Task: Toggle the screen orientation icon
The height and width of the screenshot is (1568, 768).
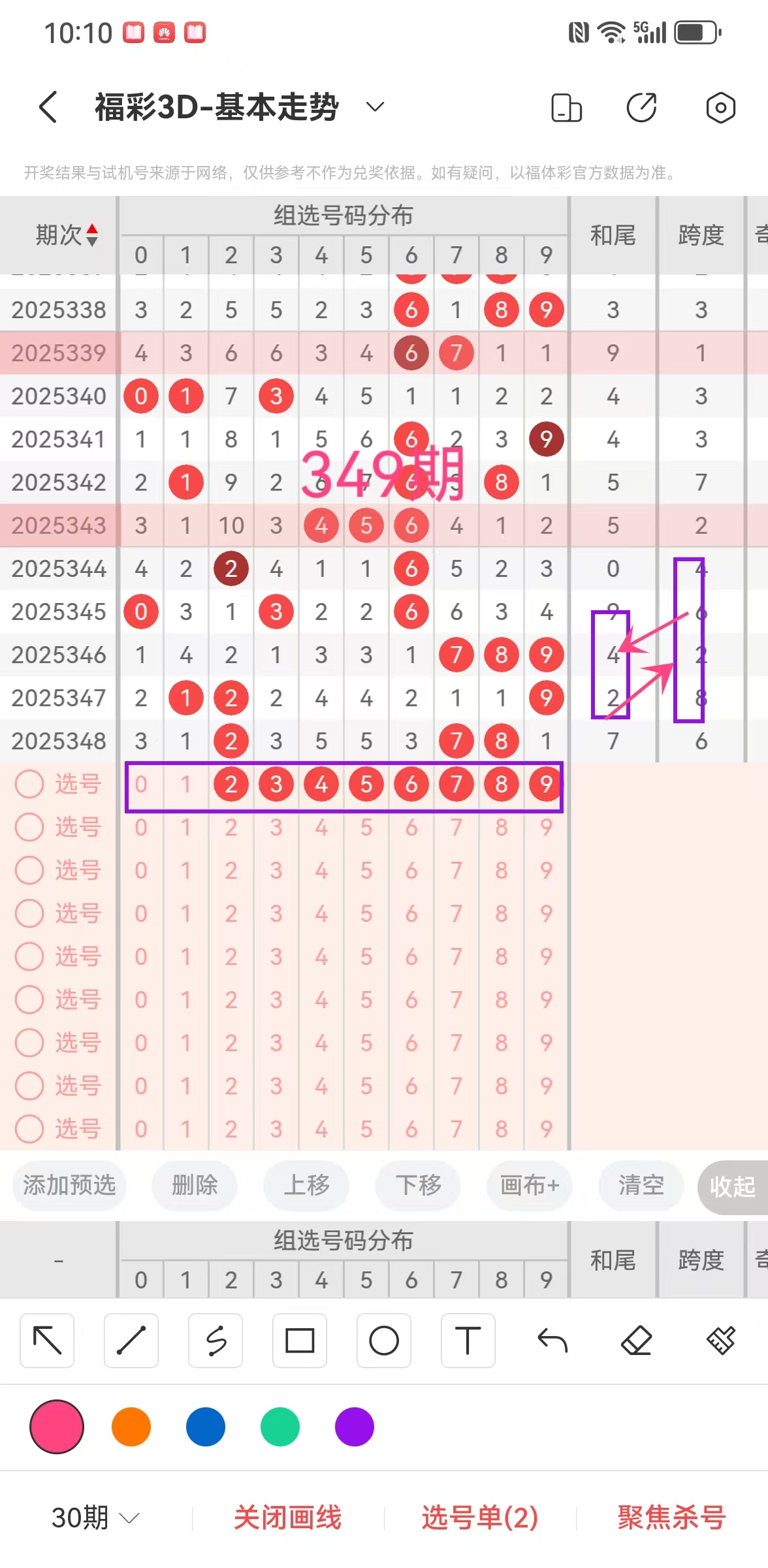Action: [x=566, y=108]
